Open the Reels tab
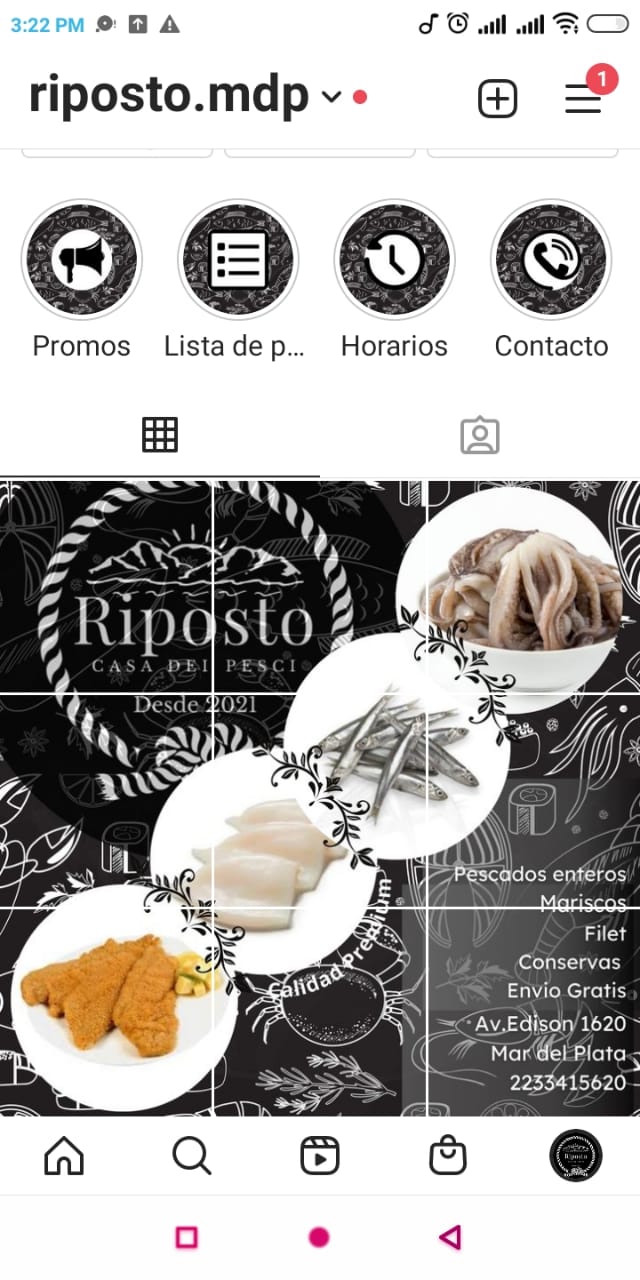Image resolution: width=640 pixels, height=1280 pixels. pyautogui.click(x=320, y=1156)
